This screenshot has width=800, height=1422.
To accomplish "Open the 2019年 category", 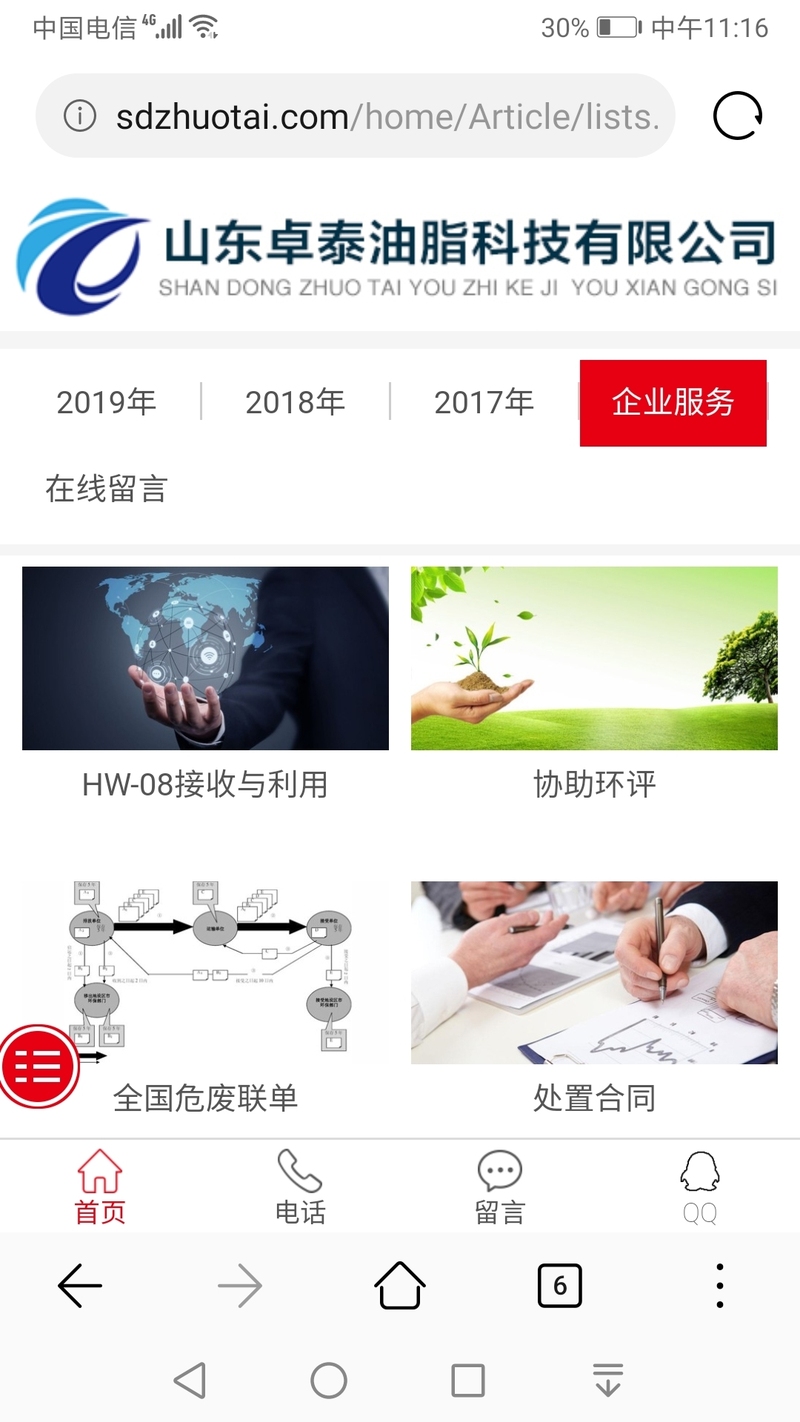I will (106, 402).
